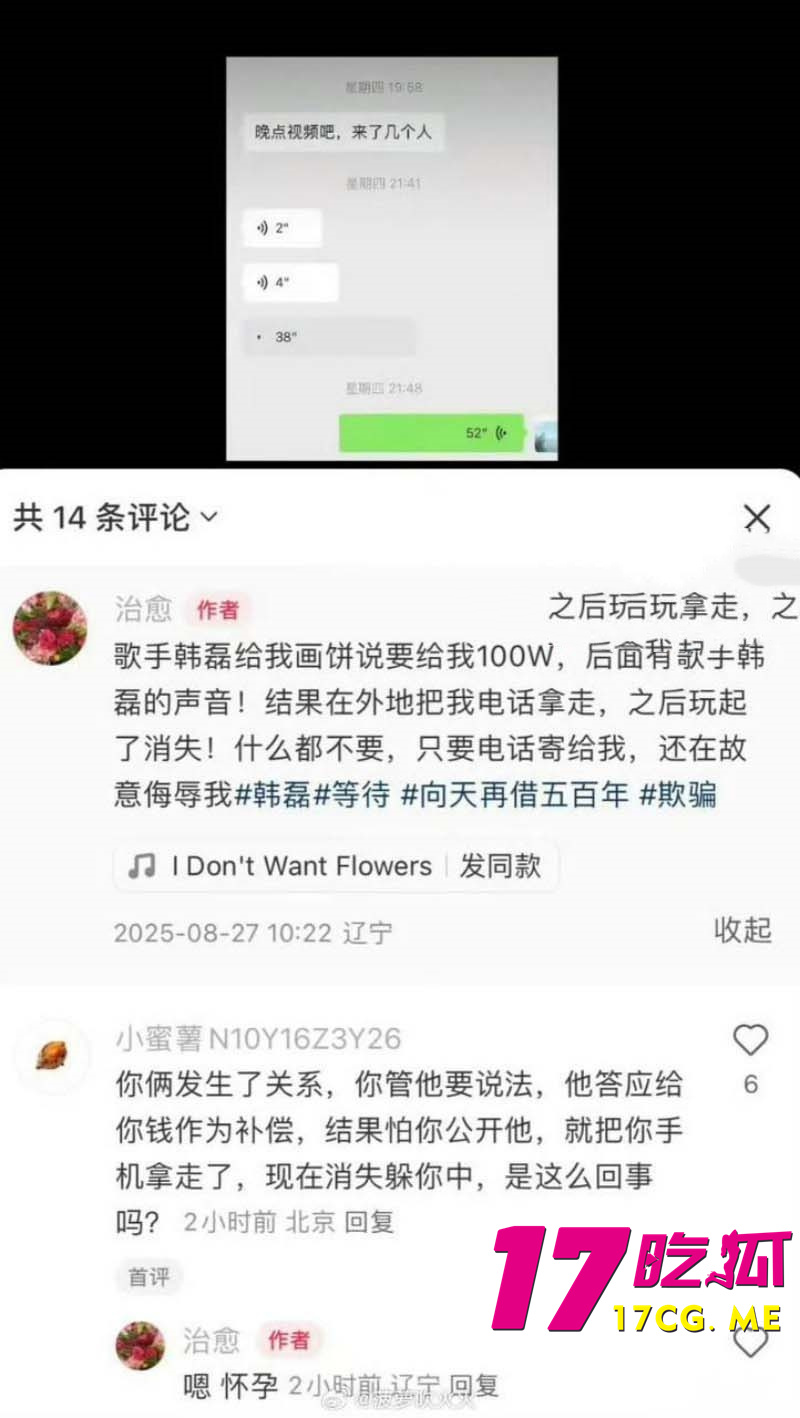Like 小蜜薯N10Y16Z3Y26's comment
This screenshot has width=800, height=1418.
click(750, 1042)
